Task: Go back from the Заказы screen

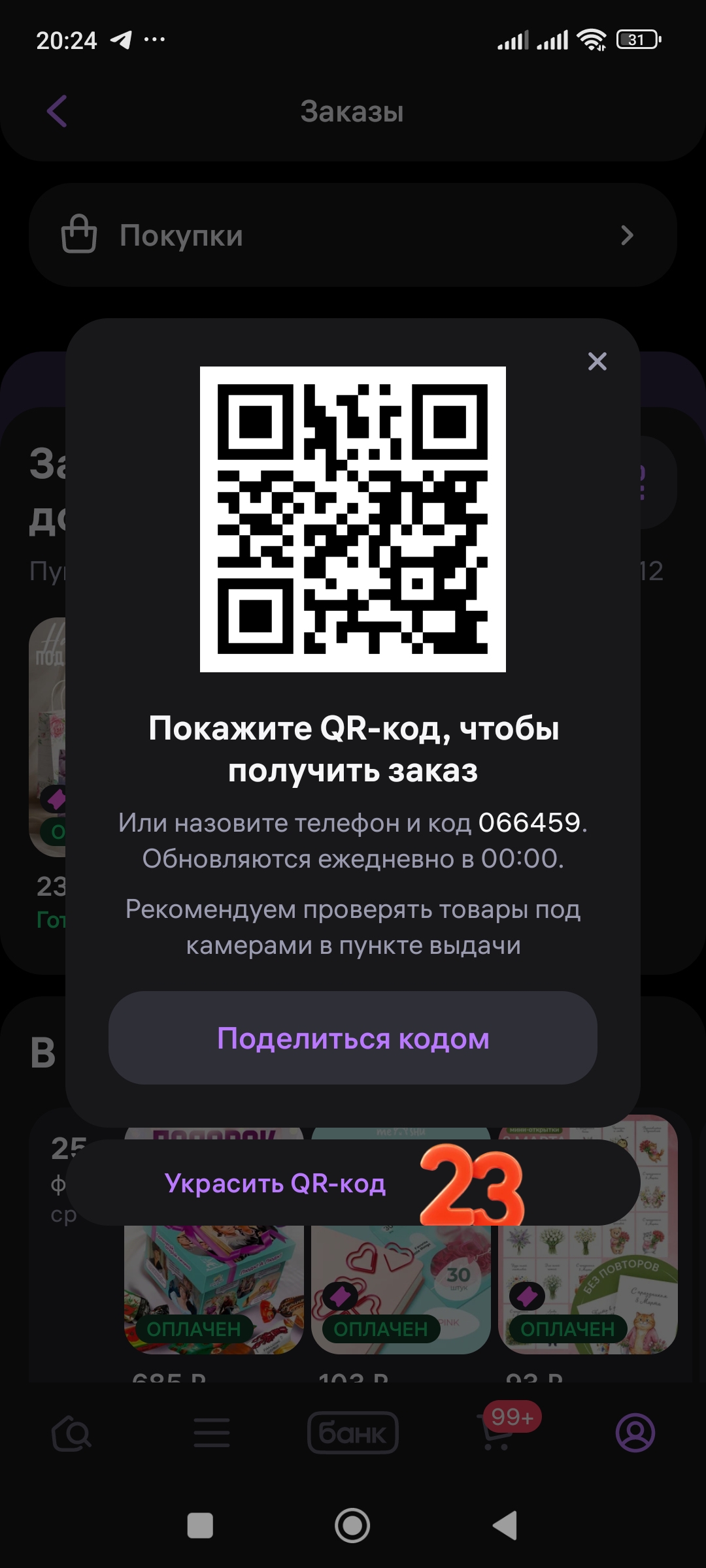Action: [x=58, y=111]
